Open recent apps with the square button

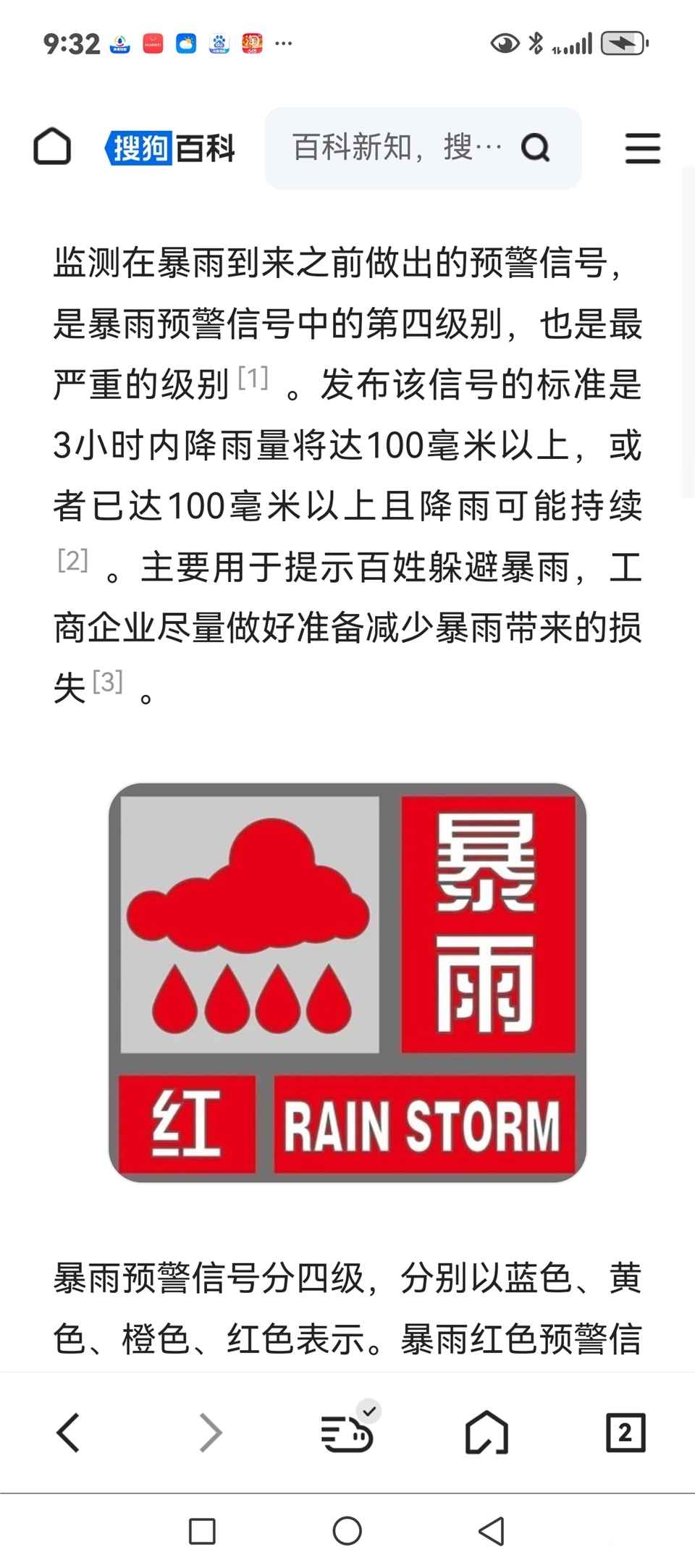click(x=202, y=1531)
